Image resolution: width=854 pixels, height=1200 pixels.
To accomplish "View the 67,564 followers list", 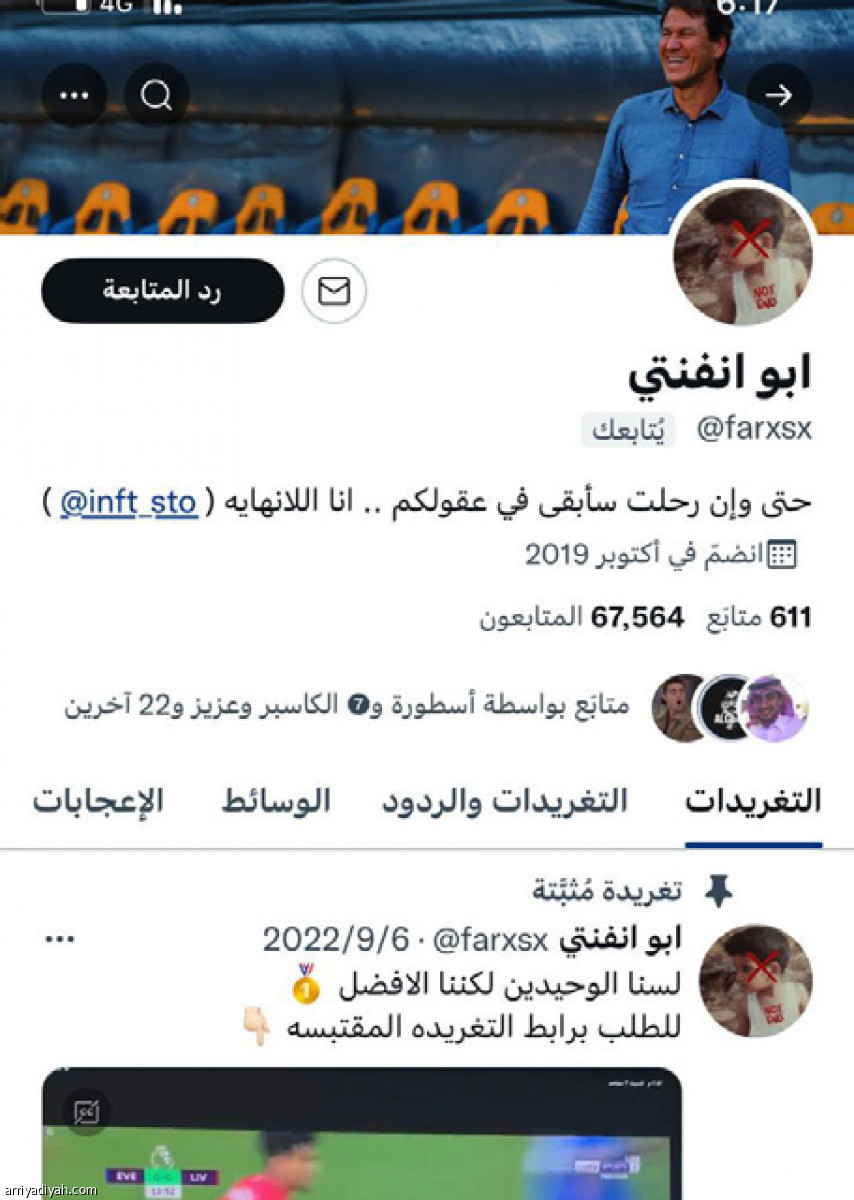I will coord(583,617).
